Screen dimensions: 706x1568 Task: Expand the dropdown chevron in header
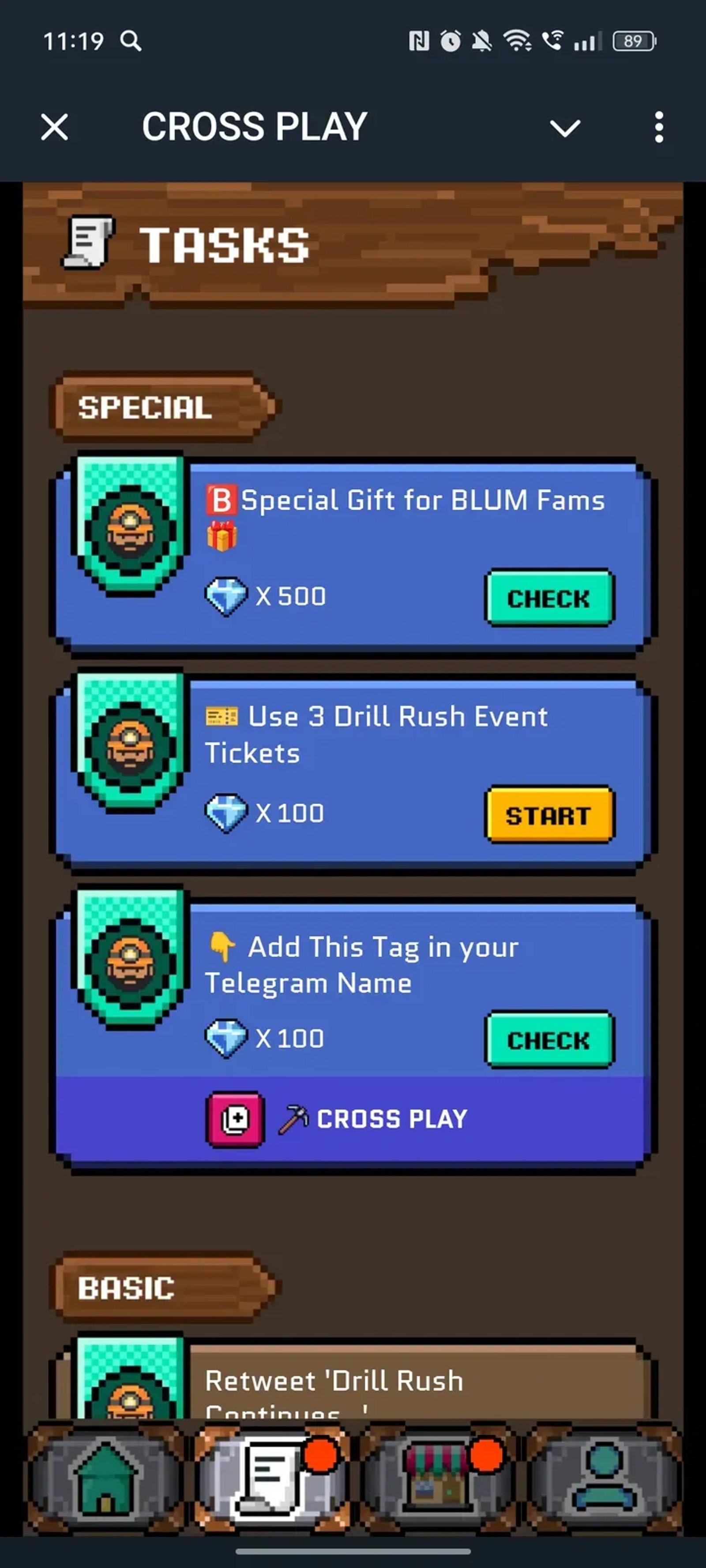point(565,128)
